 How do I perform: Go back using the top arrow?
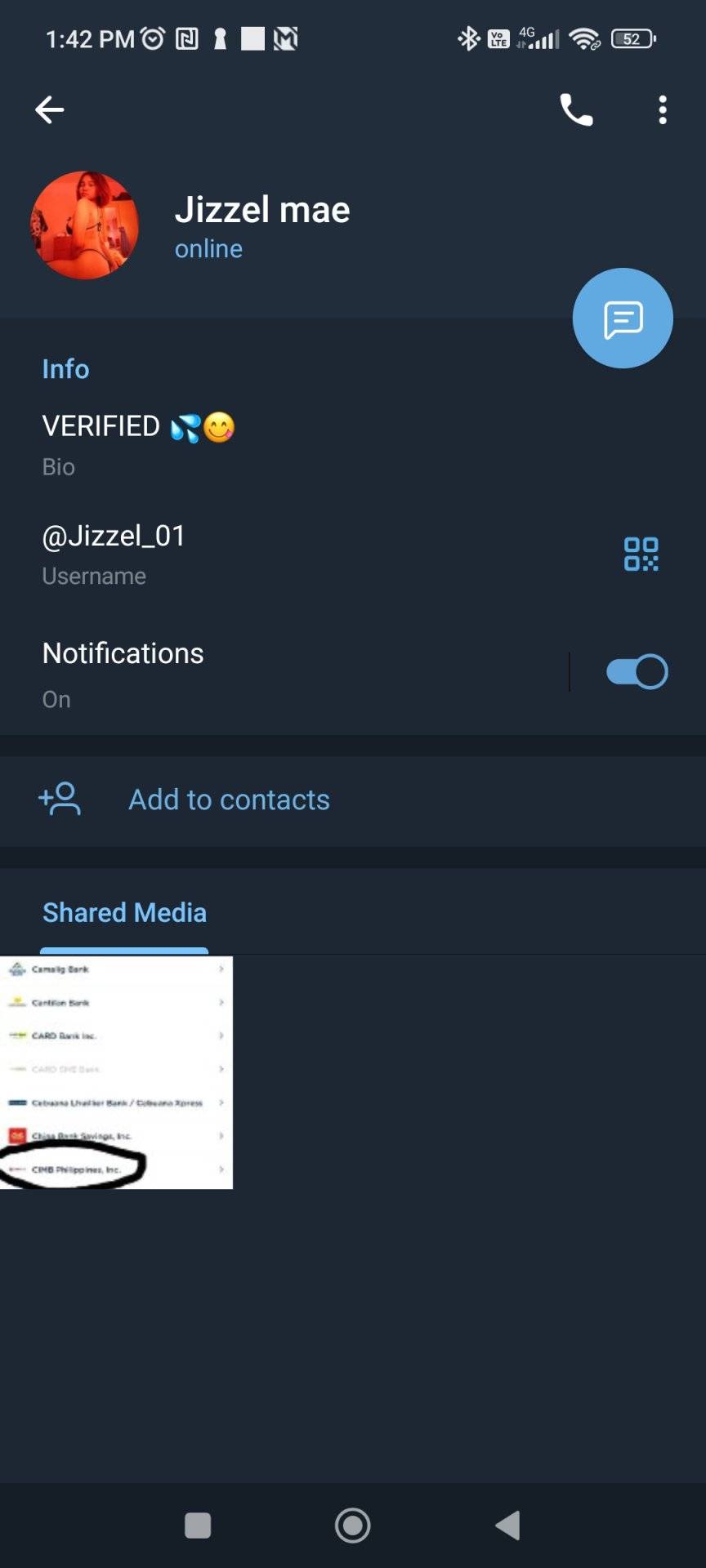[50, 109]
